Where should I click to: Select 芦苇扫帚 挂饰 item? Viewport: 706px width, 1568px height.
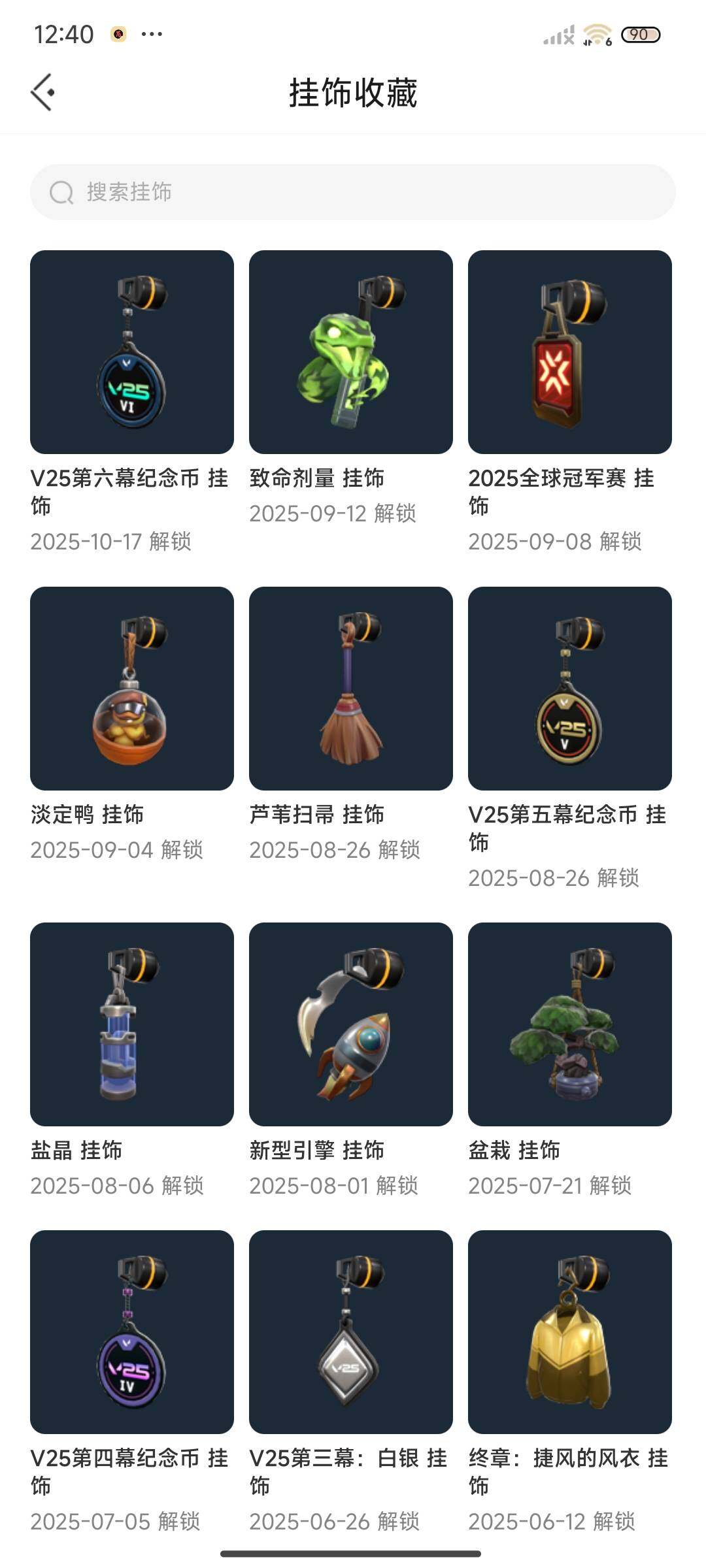351,689
